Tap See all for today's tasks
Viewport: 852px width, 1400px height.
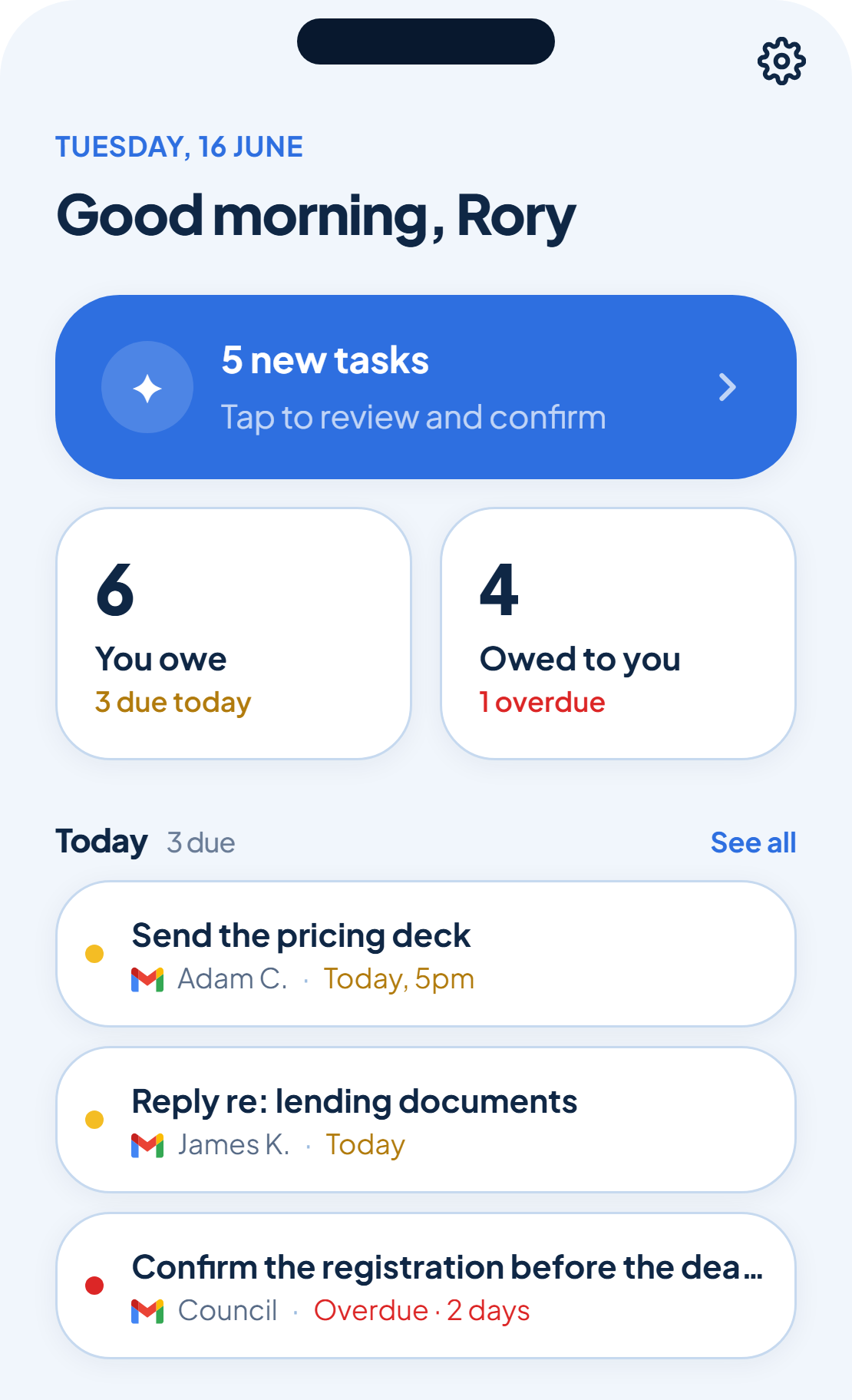click(753, 842)
